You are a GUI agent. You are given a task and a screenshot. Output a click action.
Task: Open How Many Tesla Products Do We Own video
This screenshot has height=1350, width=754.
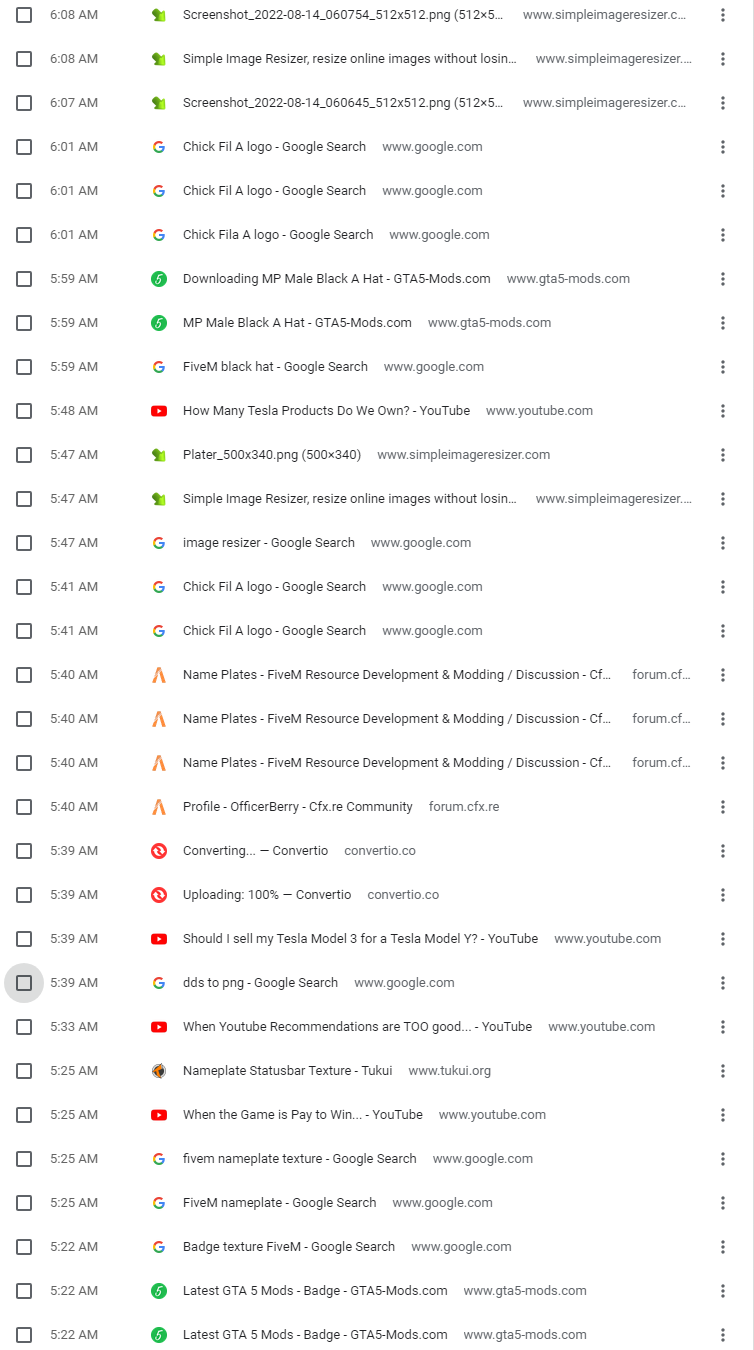tap(326, 411)
